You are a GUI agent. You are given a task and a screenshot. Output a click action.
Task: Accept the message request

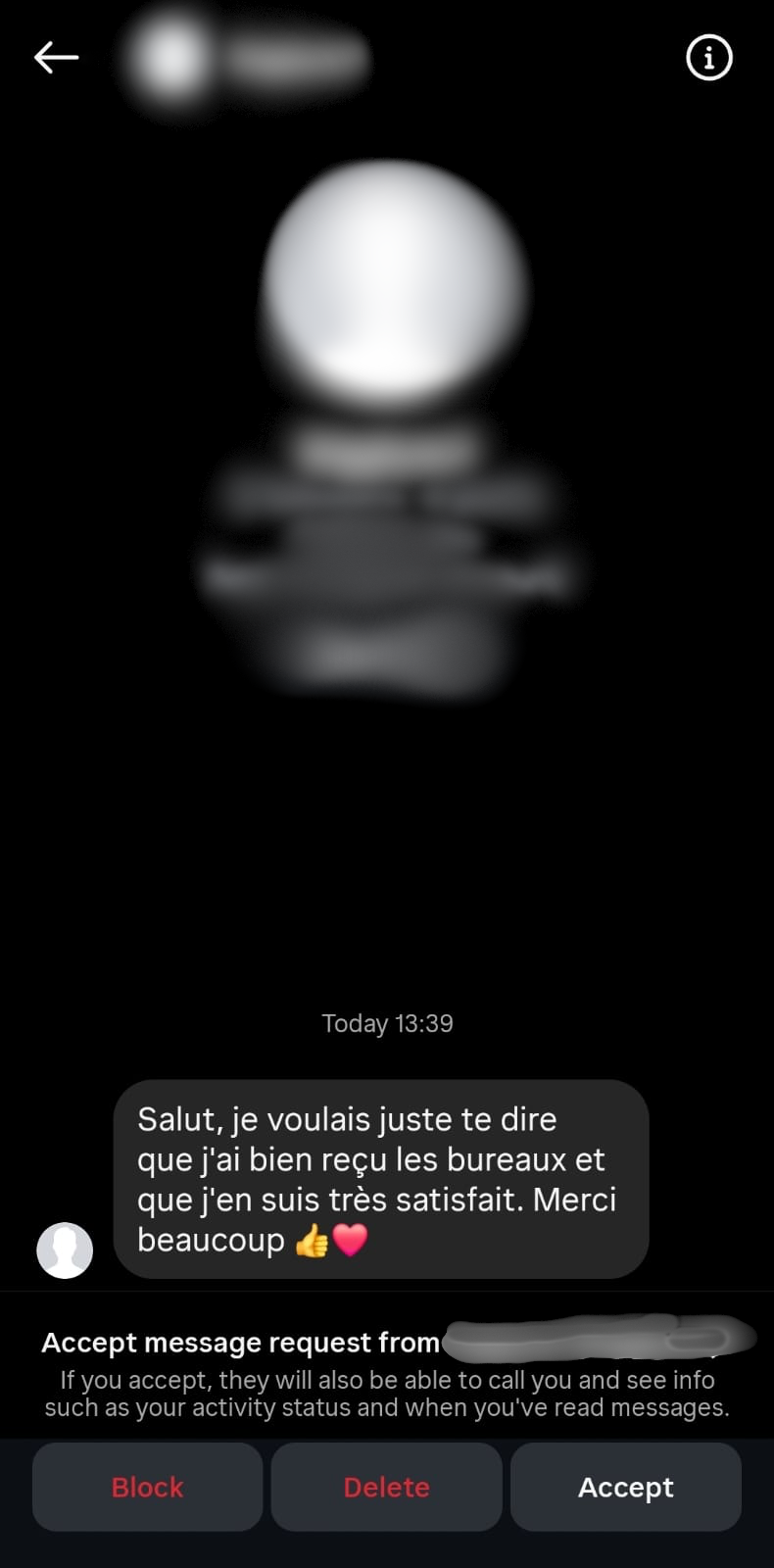coord(625,1487)
